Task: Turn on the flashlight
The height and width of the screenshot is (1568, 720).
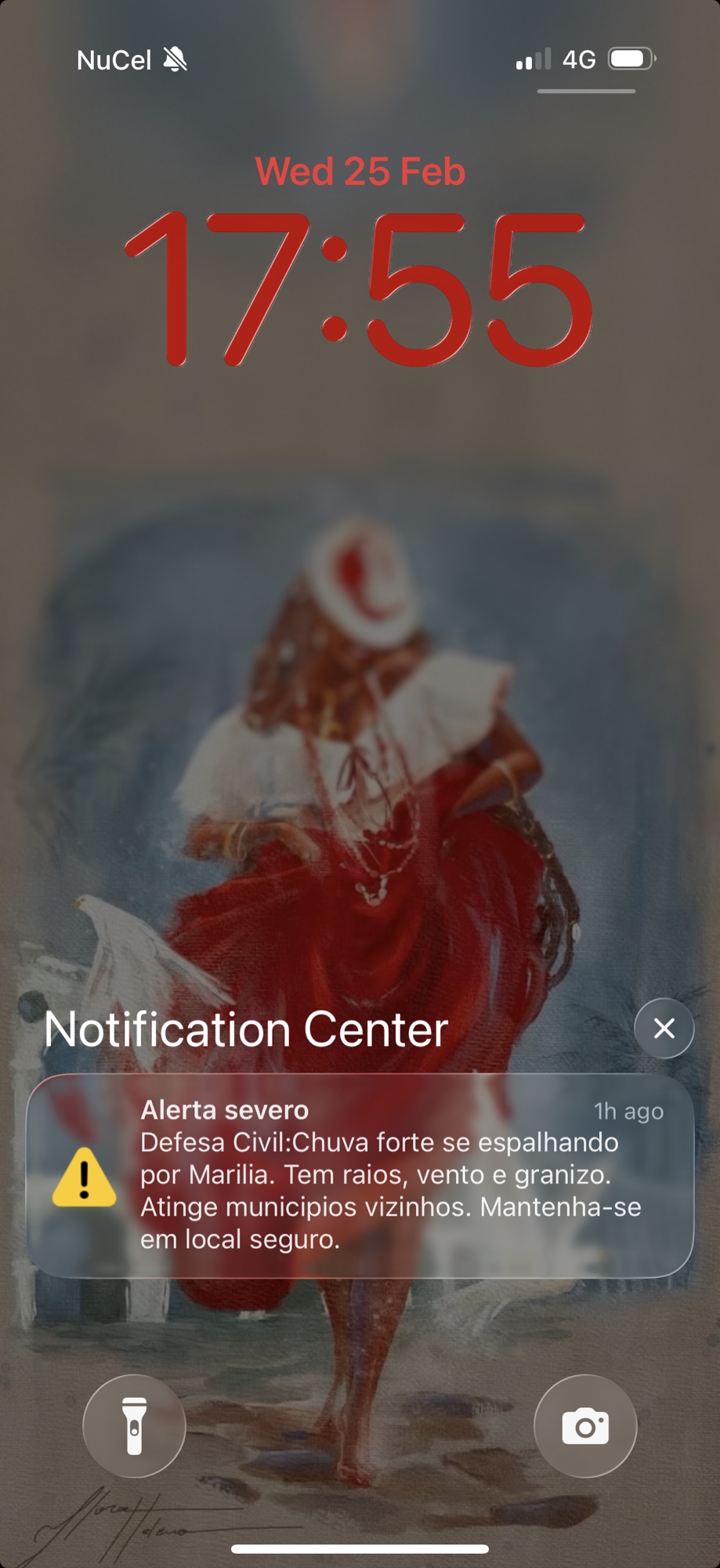Action: 134,1426
